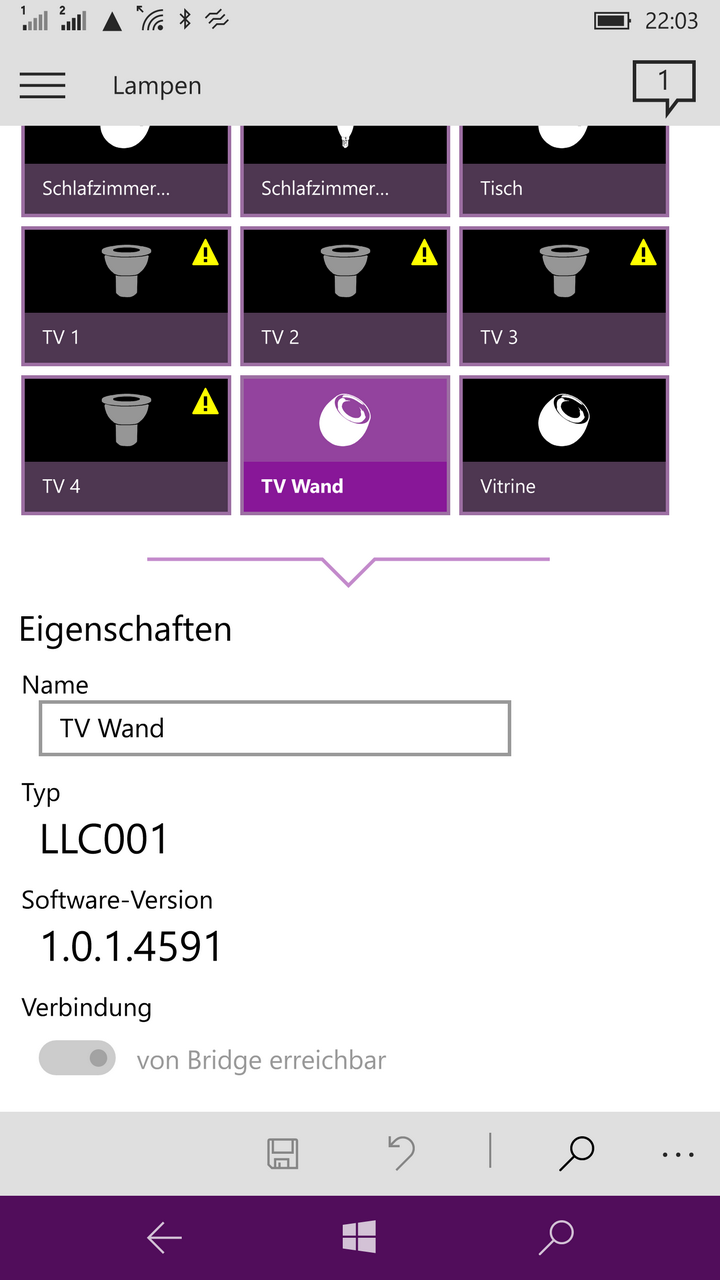Go back with the system back arrow
720x1280 pixels.
coord(164,1238)
